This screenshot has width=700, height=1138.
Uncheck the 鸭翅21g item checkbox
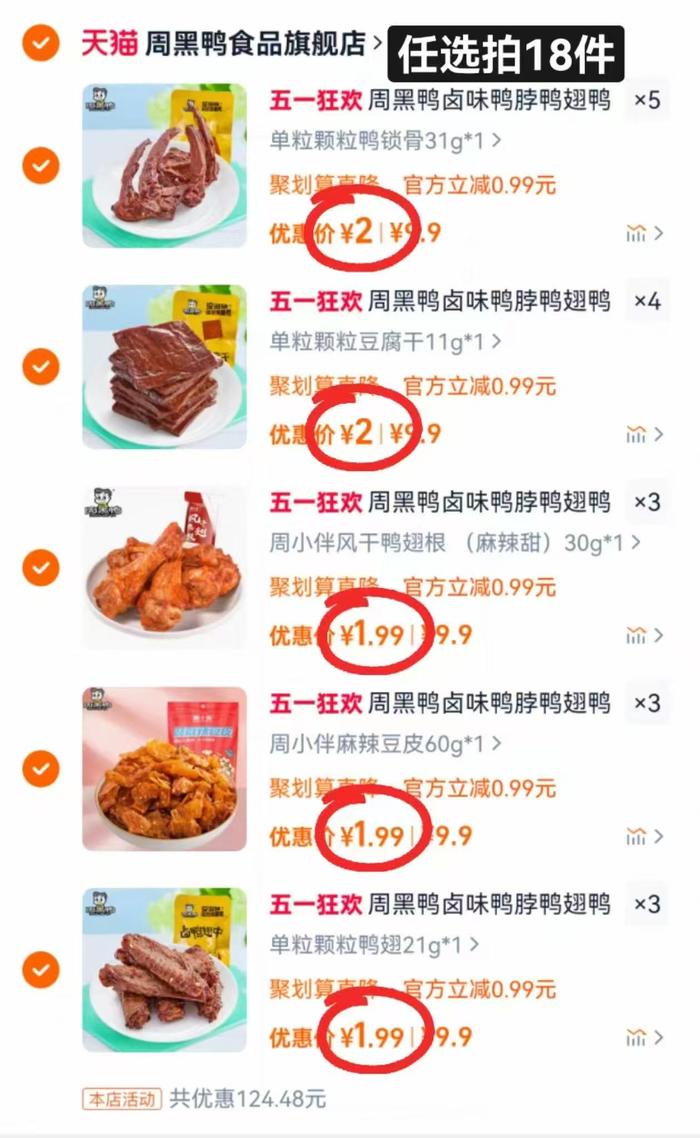[40, 970]
